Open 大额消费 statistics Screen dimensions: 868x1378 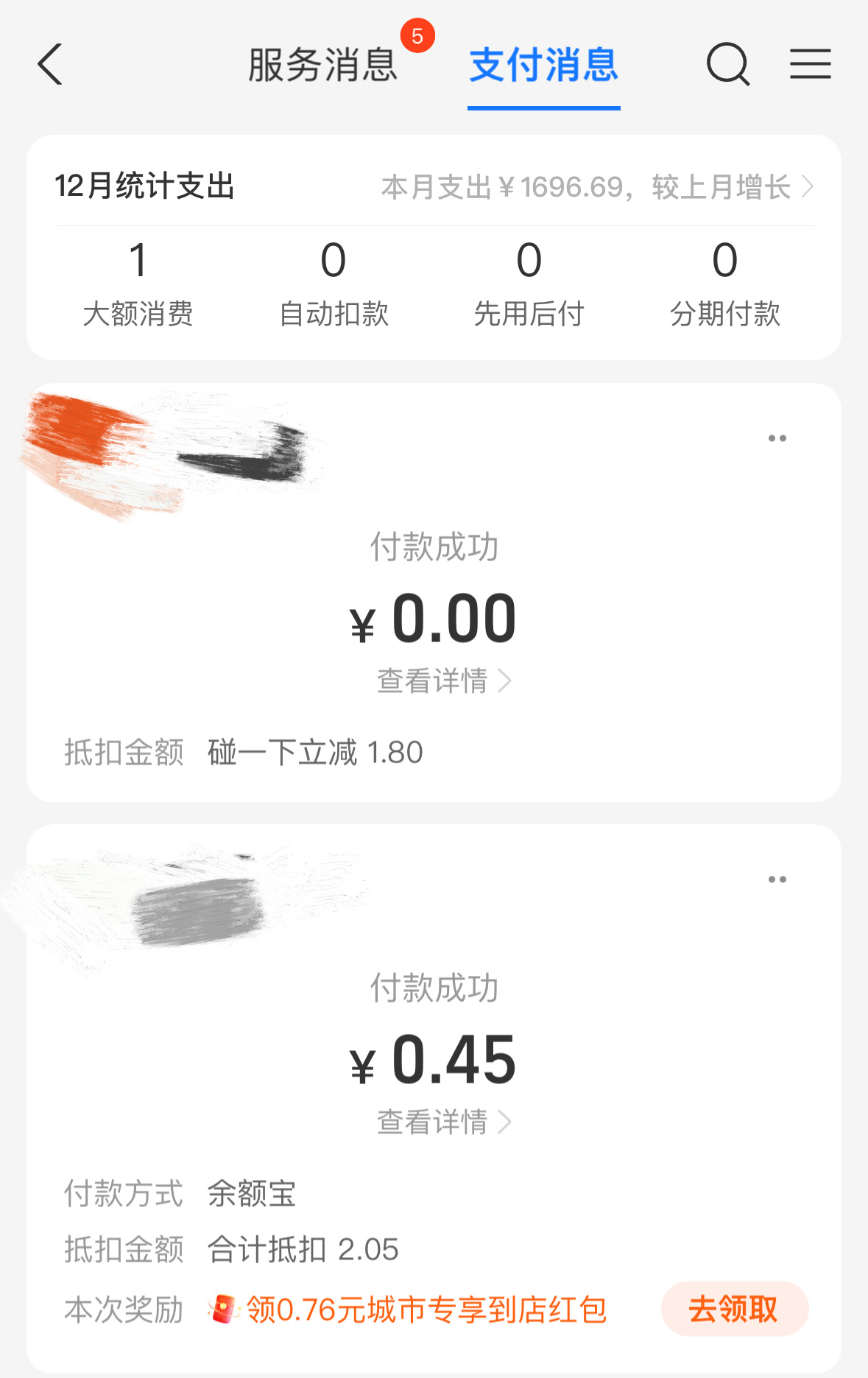click(x=138, y=284)
